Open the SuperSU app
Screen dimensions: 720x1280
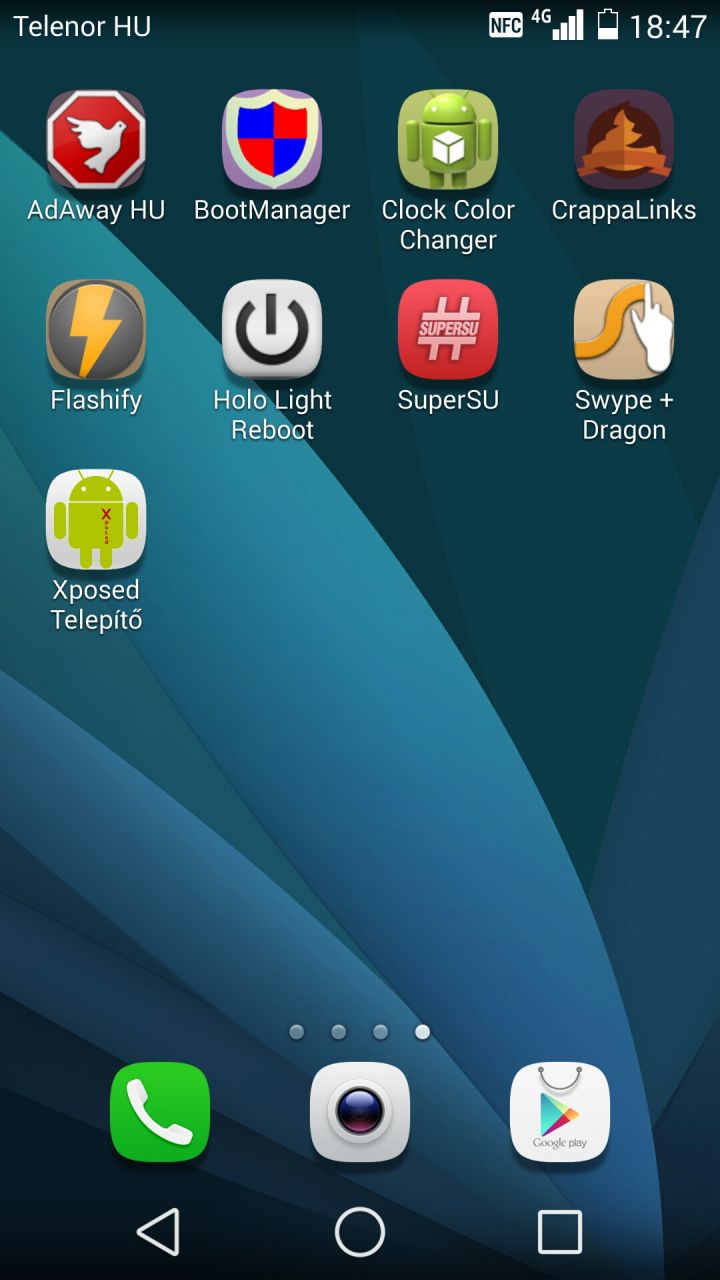coord(448,330)
